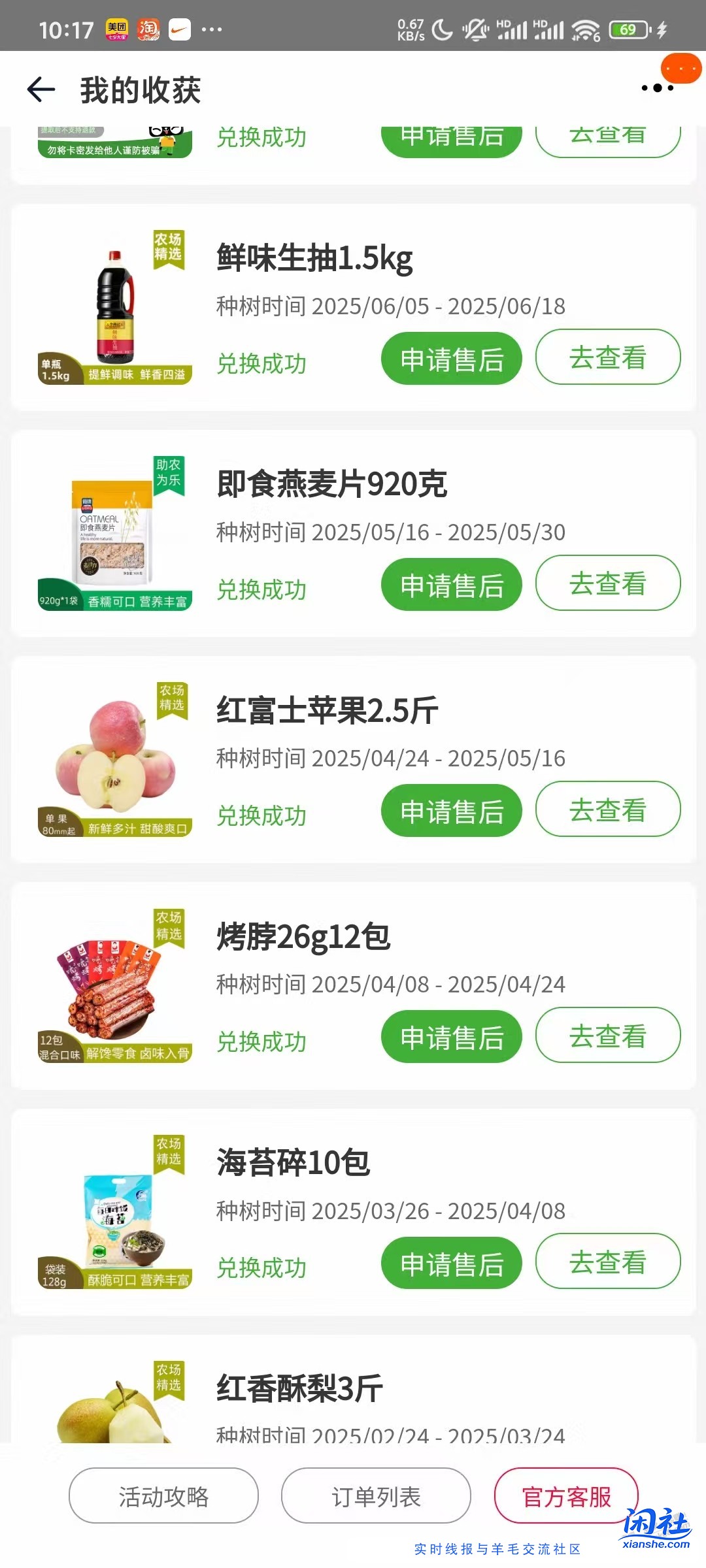Tap 去查看 for 即食燕麦片920克
Image resolution: width=706 pixels, height=1568 pixels.
[x=607, y=584]
